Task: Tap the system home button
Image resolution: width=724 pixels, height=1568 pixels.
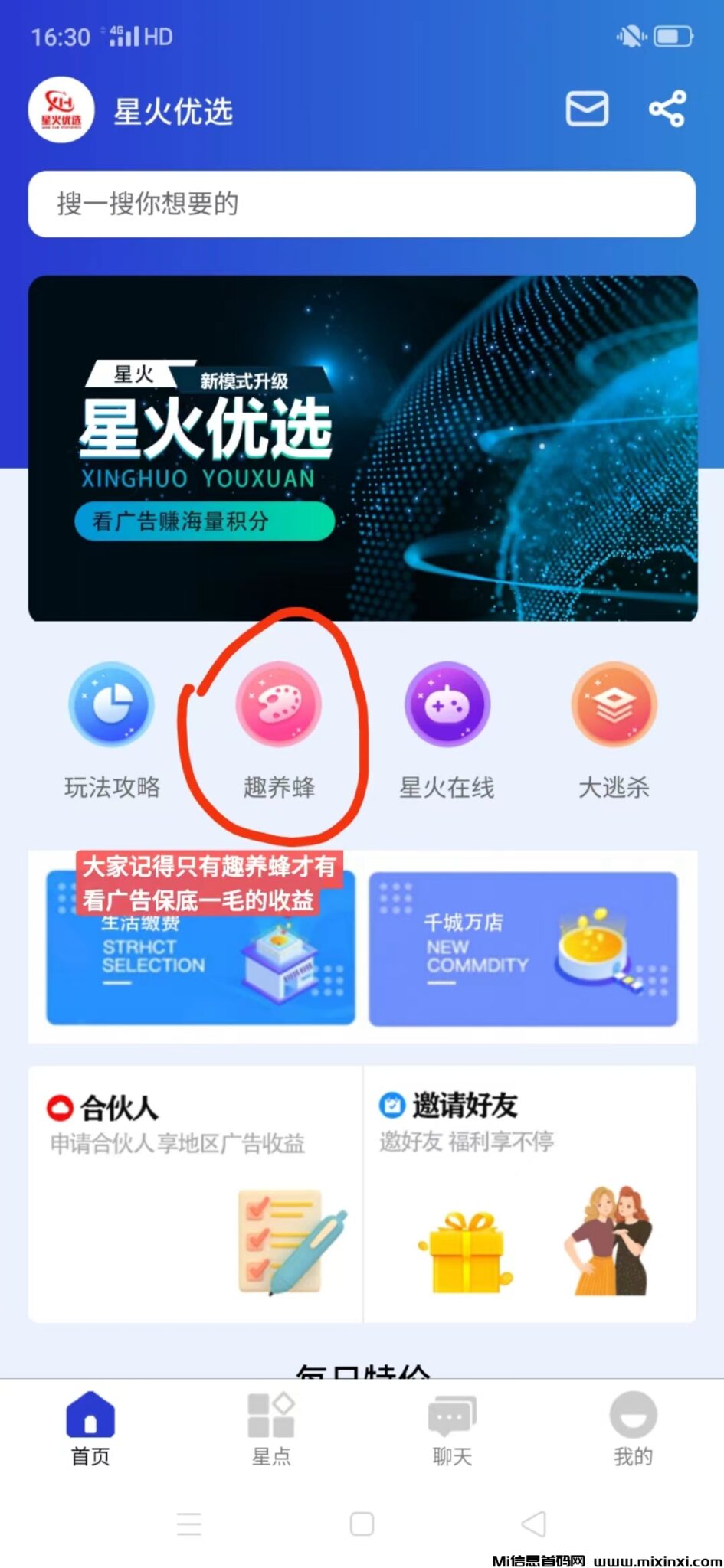Action: [x=362, y=1524]
